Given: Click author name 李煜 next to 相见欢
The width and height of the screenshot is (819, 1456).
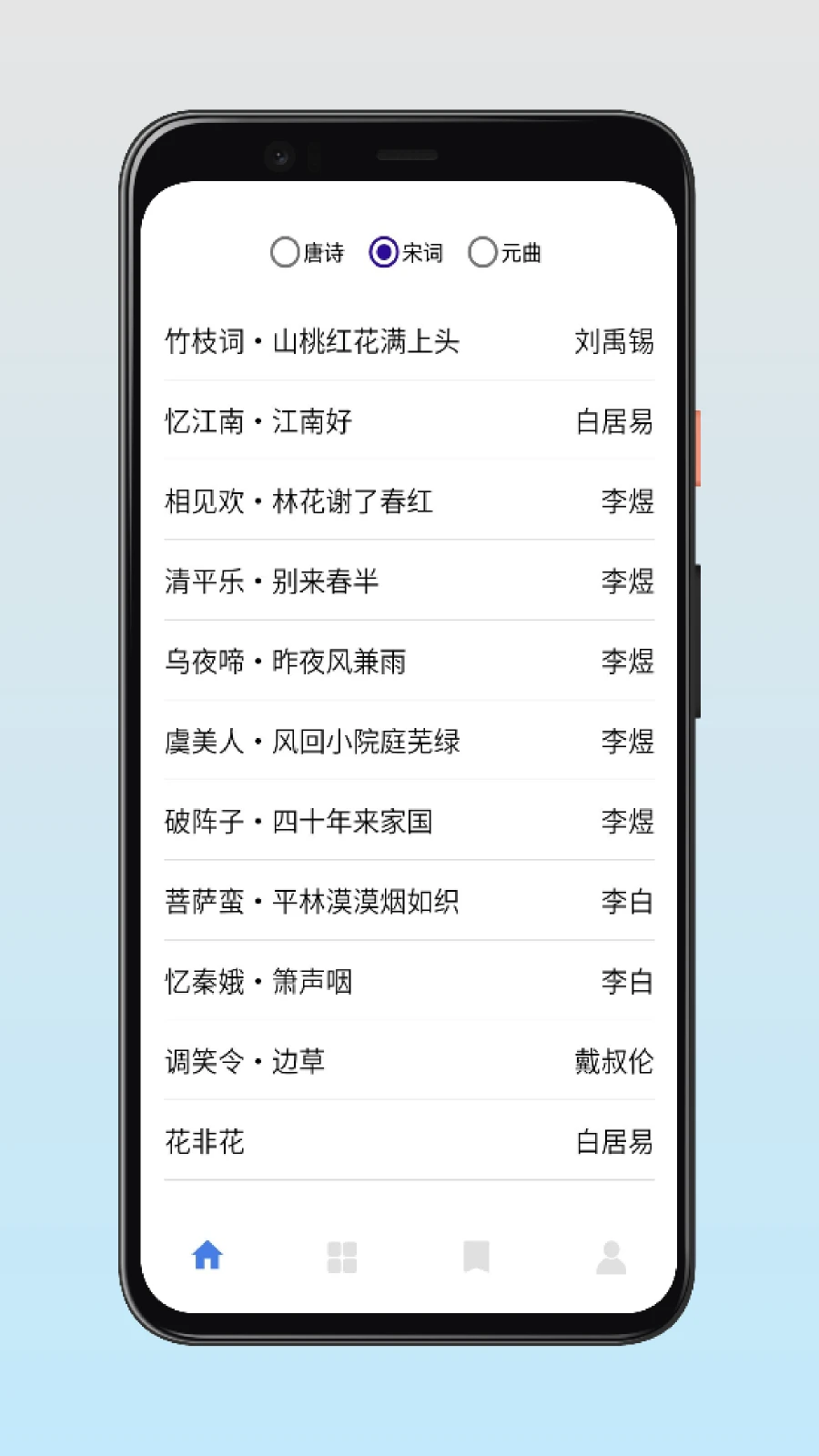Looking at the screenshot, I should pyautogui.click(x=626, y=501).
